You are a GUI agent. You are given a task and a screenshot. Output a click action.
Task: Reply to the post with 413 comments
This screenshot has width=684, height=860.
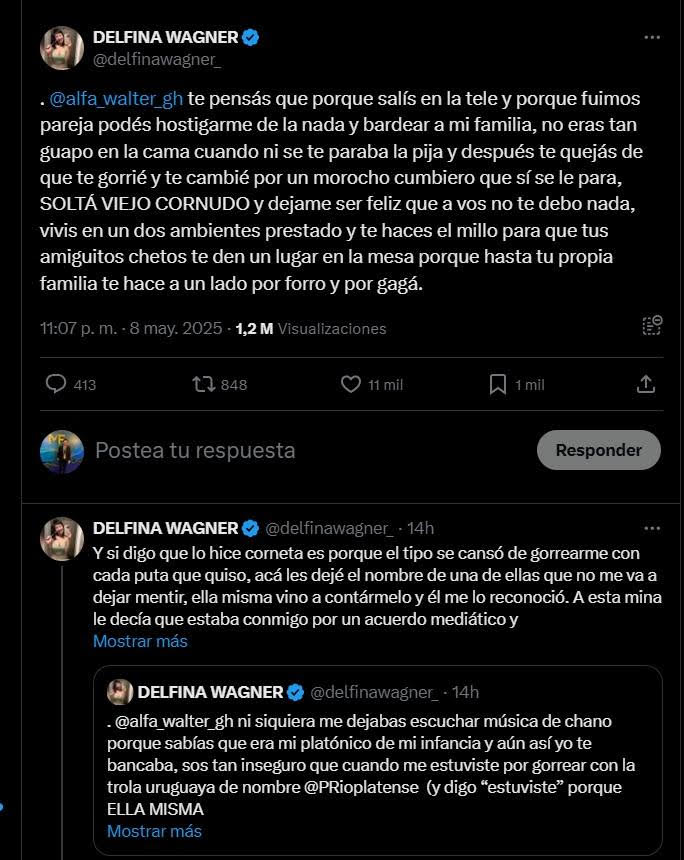pyautogui.click(x=57, y=384)
